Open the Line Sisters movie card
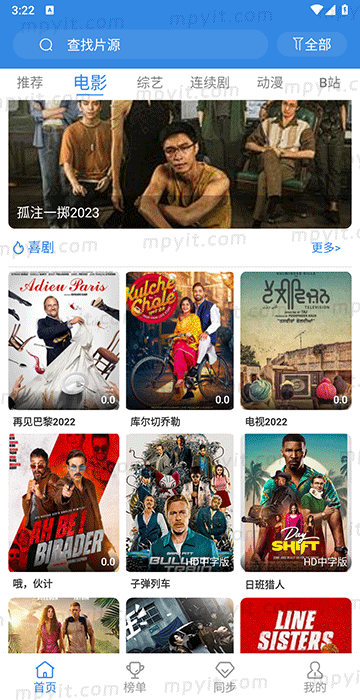The image size is (360, 700). 296,625
